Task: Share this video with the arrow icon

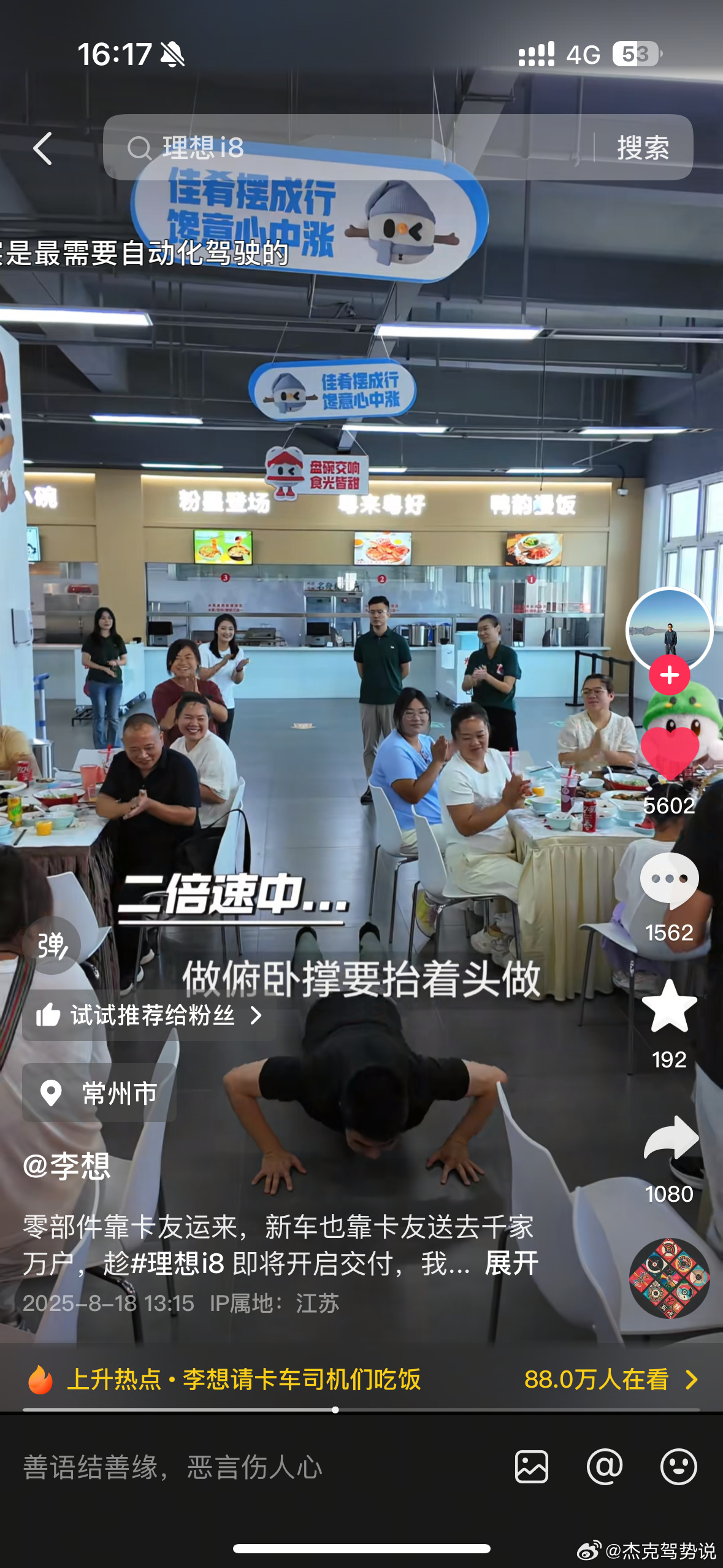Action: click(670, 1139)
